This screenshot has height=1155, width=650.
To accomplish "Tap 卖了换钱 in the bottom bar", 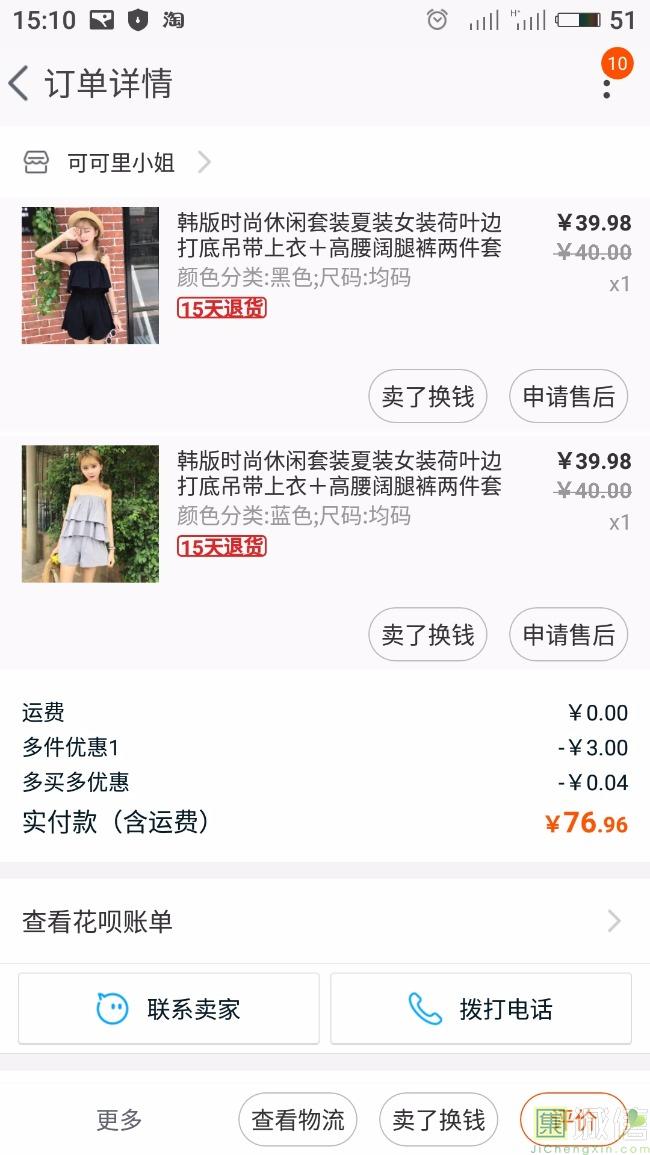I will point(438,1120).
